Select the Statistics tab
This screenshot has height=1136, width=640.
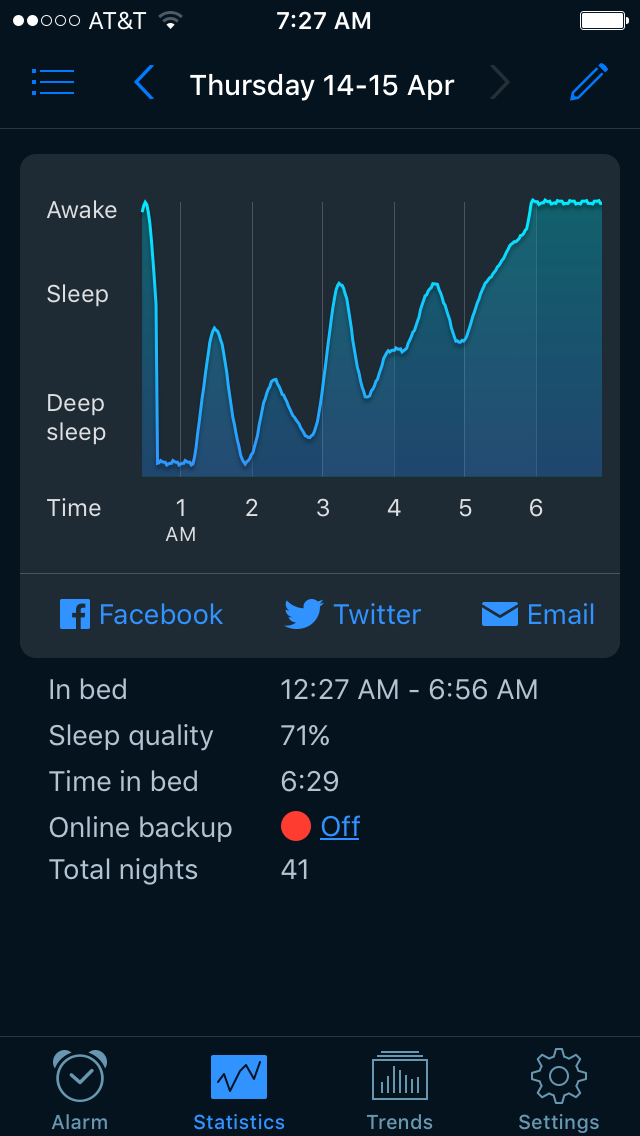tap(239, 1090)
